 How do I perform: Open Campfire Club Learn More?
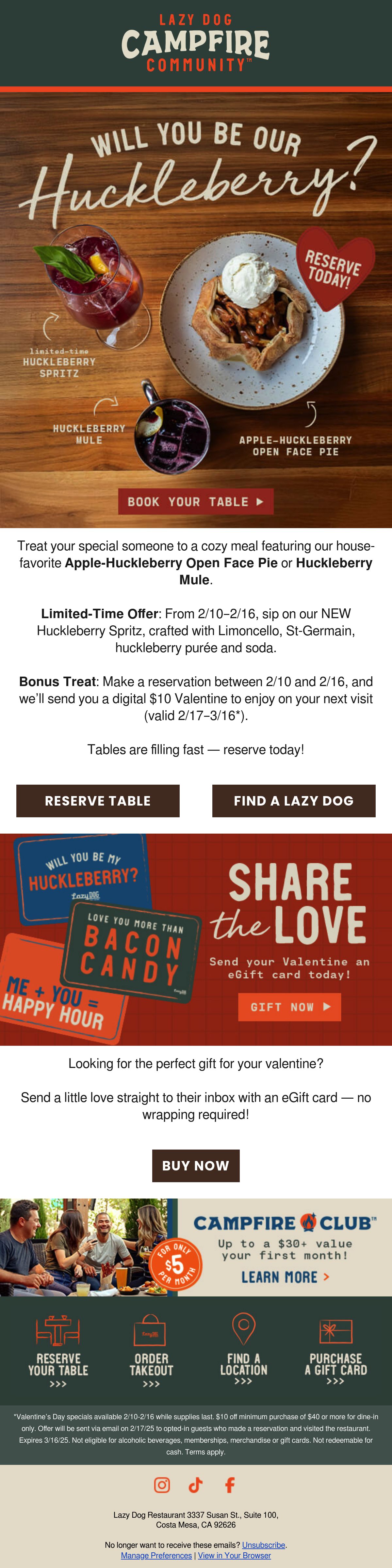tap(285, 1277)
